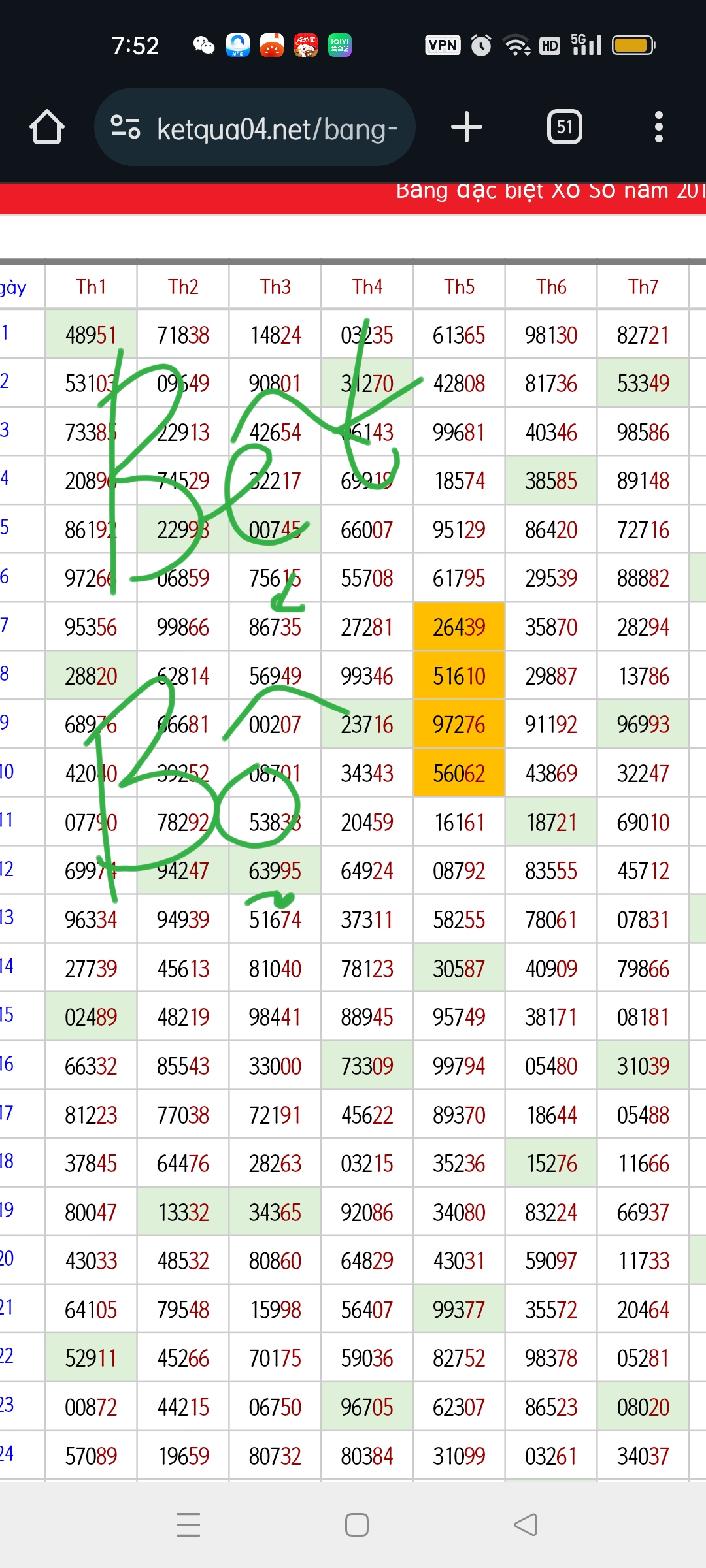Tap the system back button
Screen dimensions: 706x1568
coord(526,1525)
